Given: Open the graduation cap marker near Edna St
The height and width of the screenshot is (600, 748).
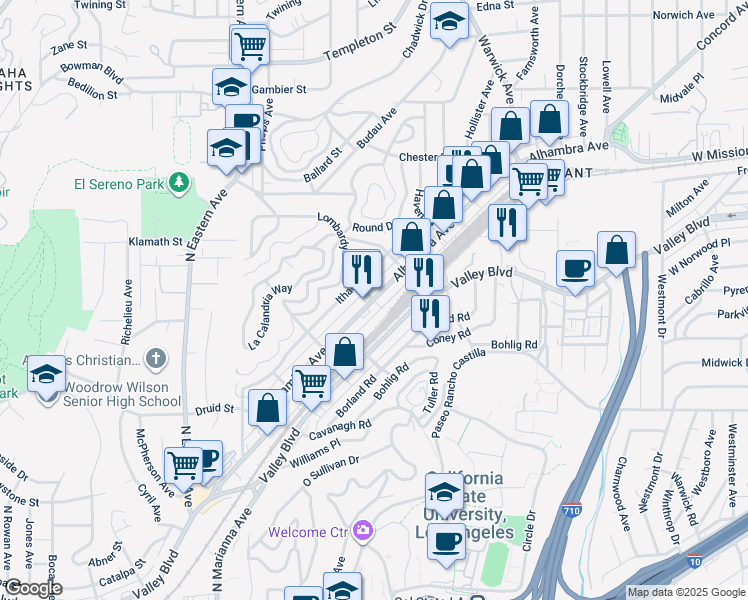Looking at the screenshot, I should point(450,21).
